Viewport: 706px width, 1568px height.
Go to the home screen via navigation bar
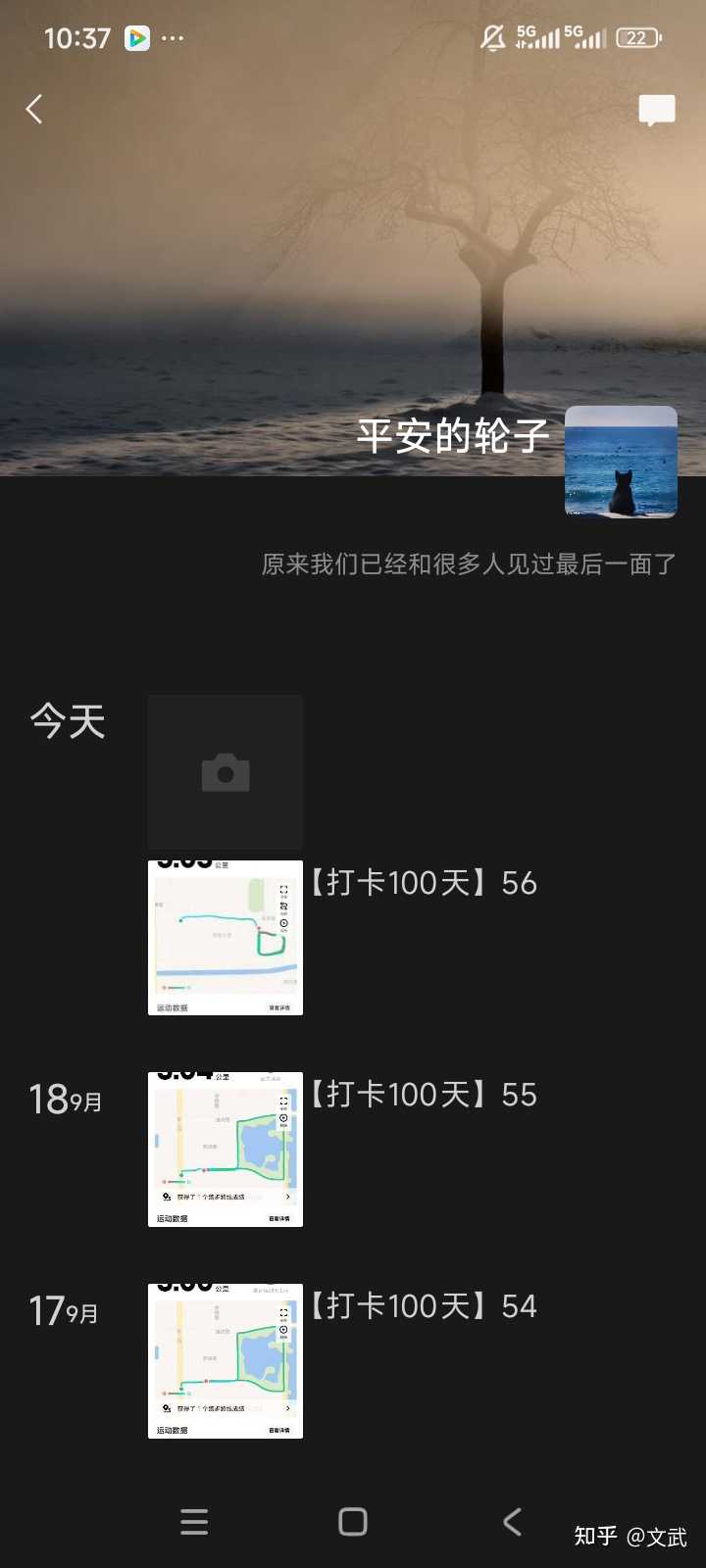pos(353,1522)
